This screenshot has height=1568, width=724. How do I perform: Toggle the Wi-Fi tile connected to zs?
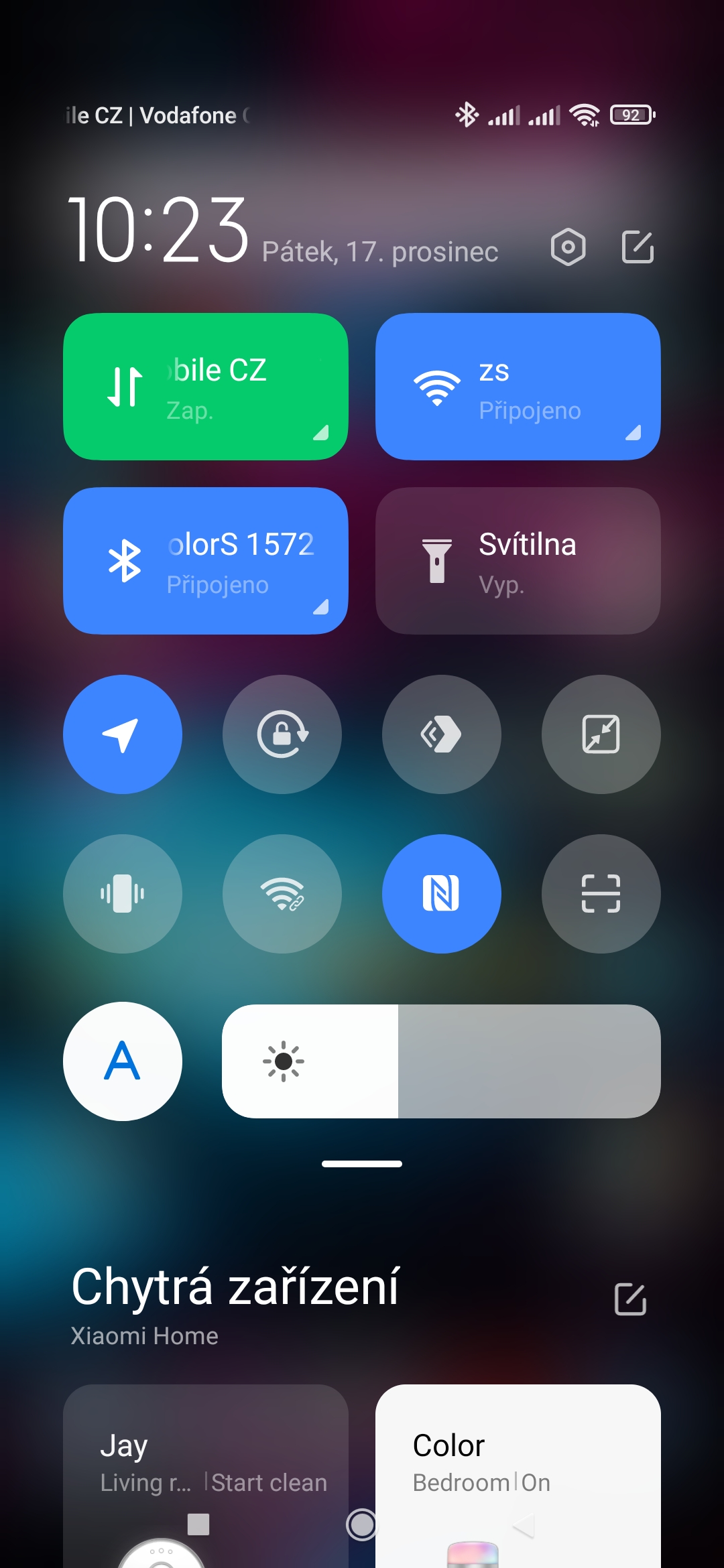[x=518, y=387]
